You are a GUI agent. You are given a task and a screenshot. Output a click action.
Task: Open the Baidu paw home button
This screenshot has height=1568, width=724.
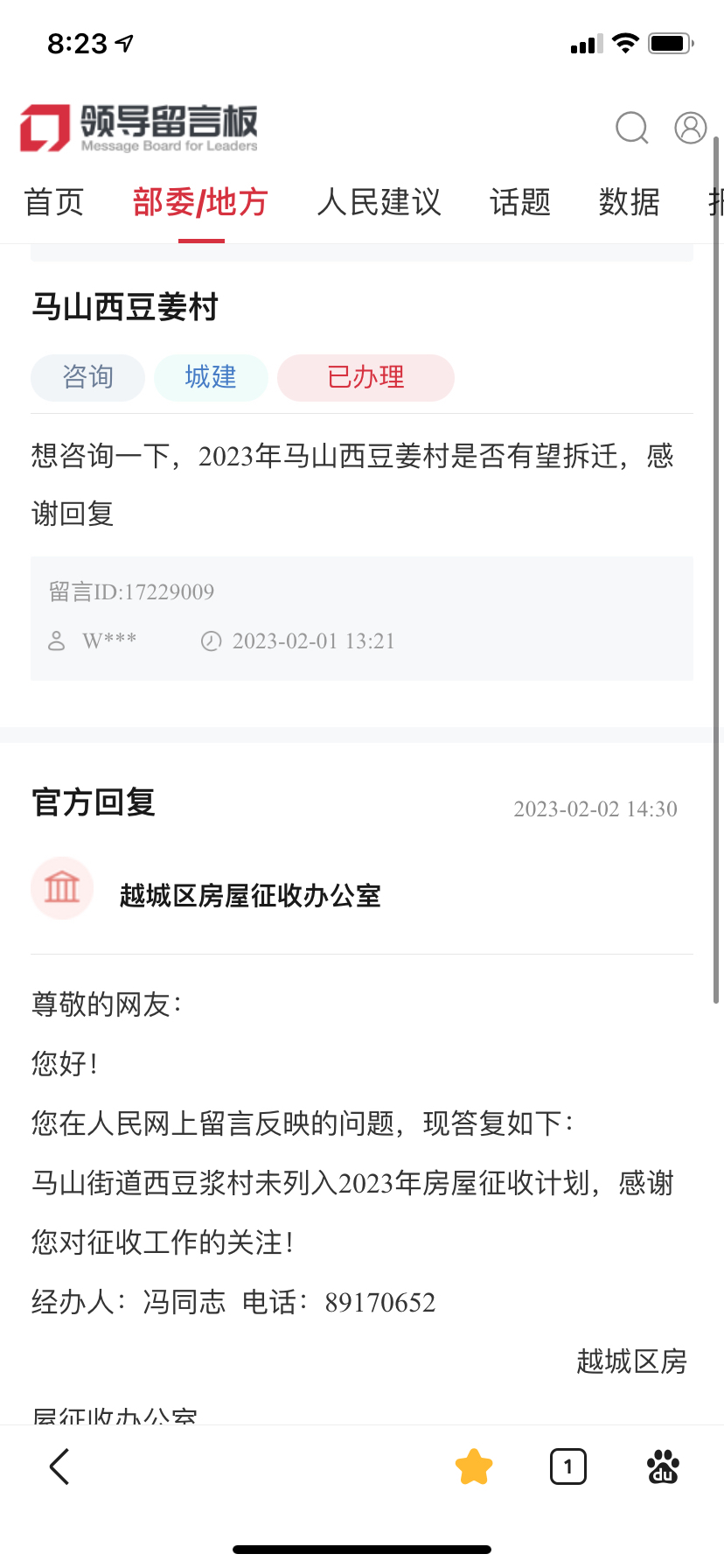tap(663, 1466)
